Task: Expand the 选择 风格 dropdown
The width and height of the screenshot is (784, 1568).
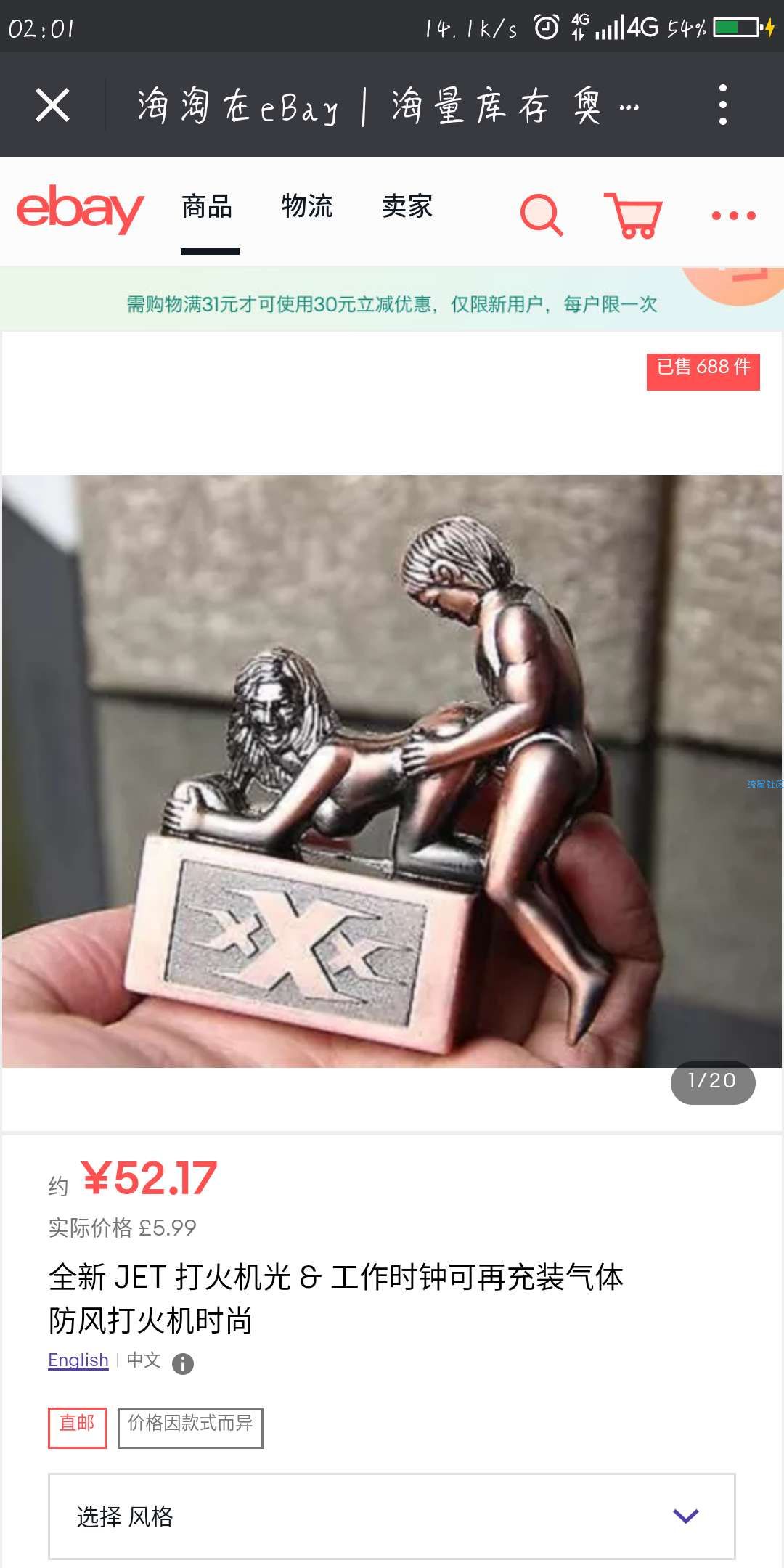Action: click(x=392, y=1516)
